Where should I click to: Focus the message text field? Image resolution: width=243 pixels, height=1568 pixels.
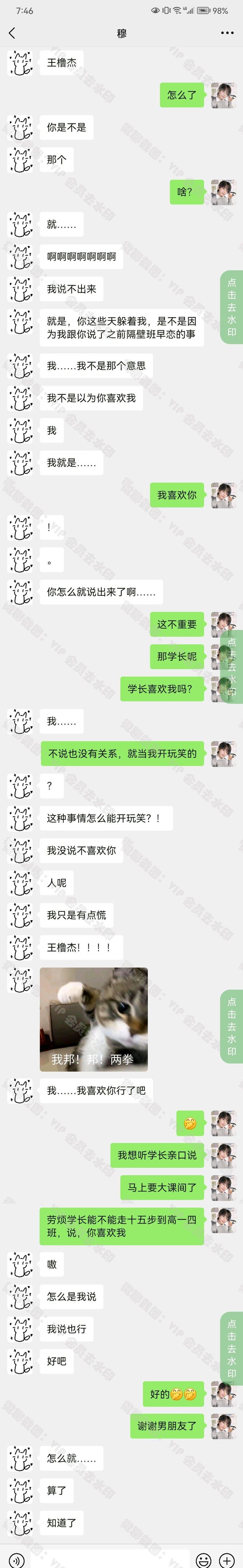click(109, 1560)
